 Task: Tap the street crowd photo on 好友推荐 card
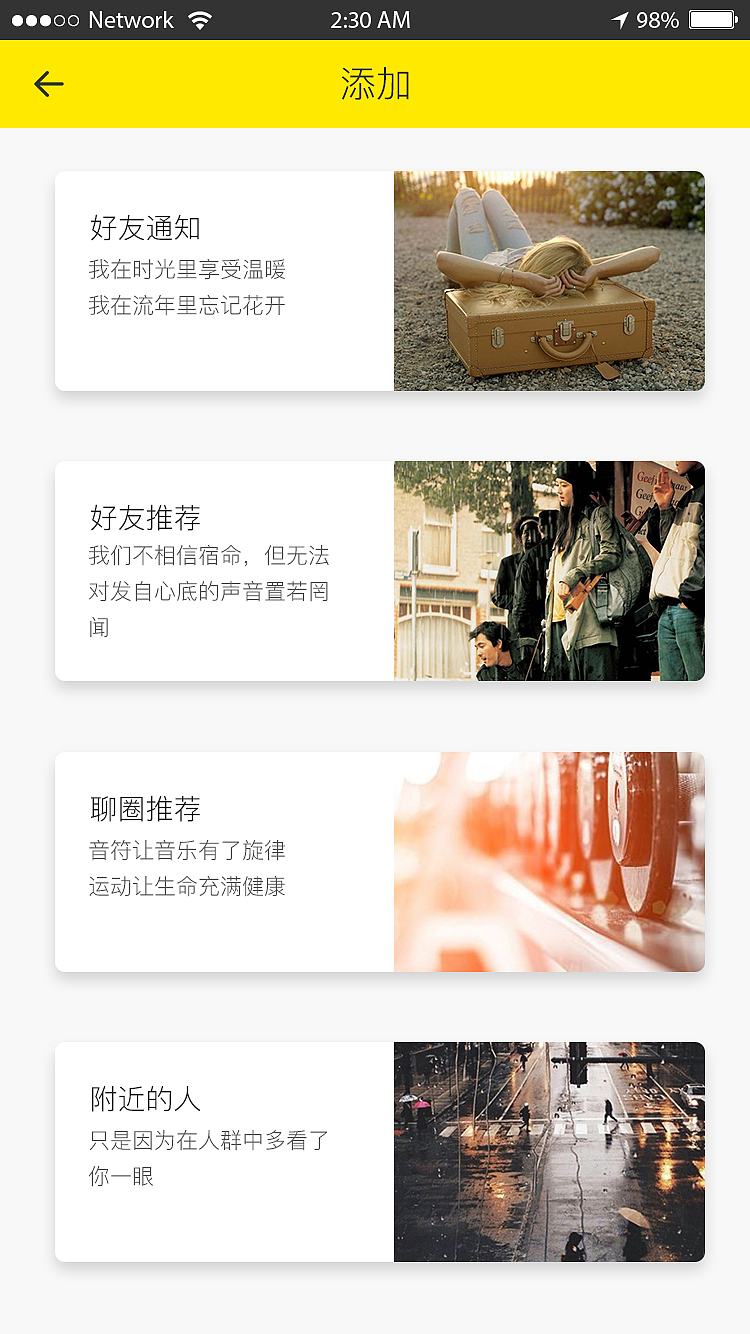pyautogui.click(x=549, y=570)
